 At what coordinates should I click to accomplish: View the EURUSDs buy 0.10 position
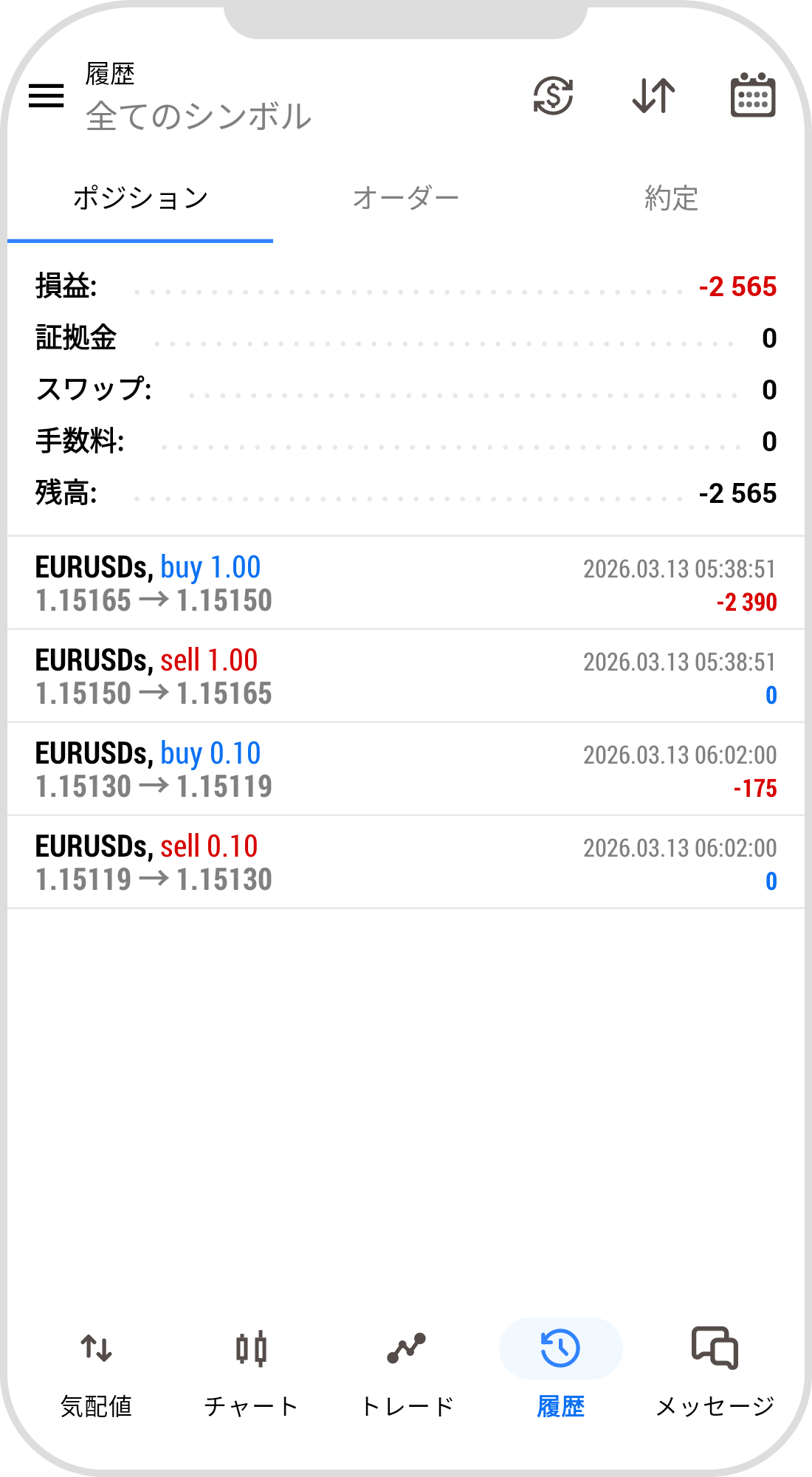[406, 770]
